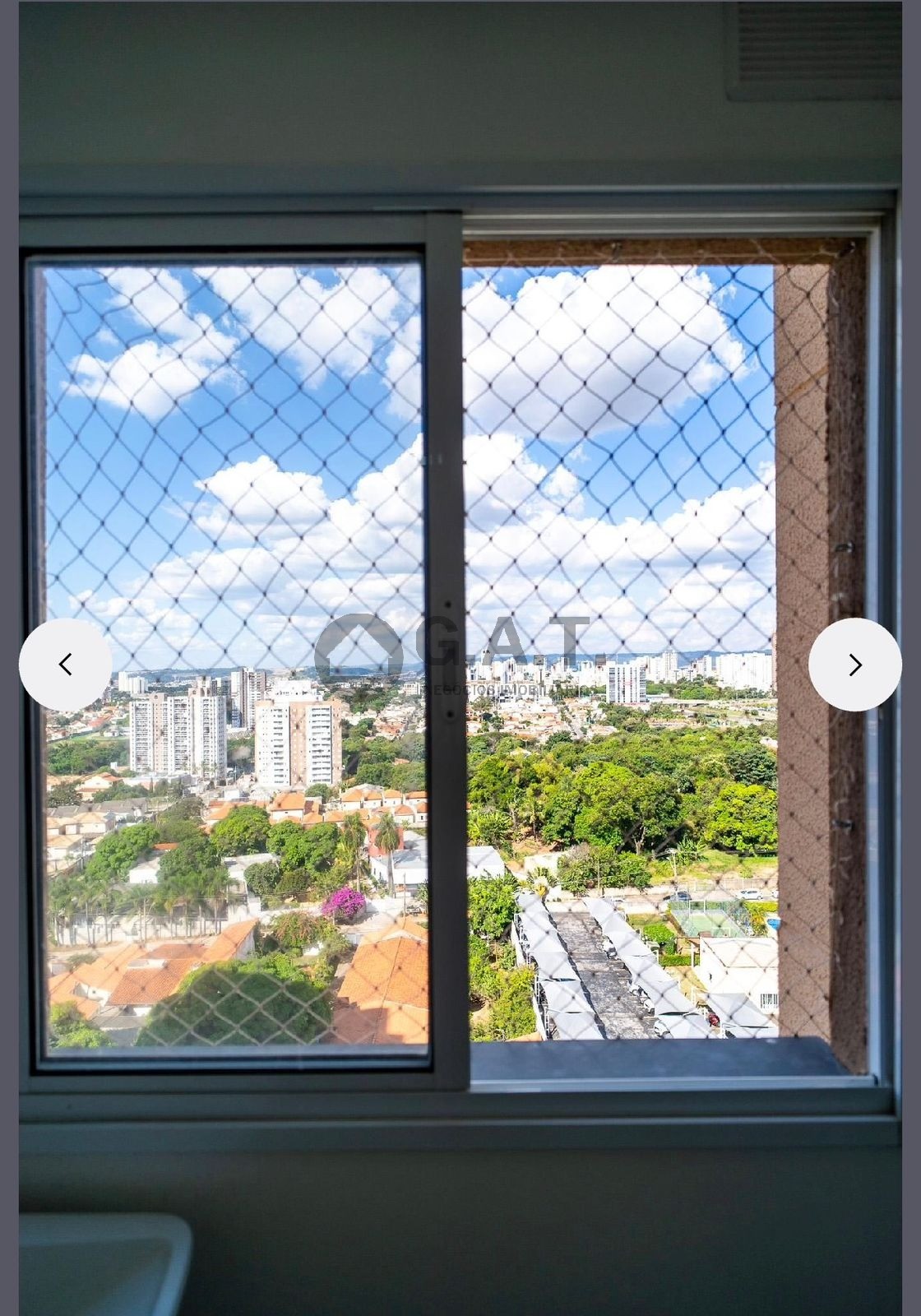Show the next photo
The height and width of the screenshot is (1316, 921).
point(854,665)
